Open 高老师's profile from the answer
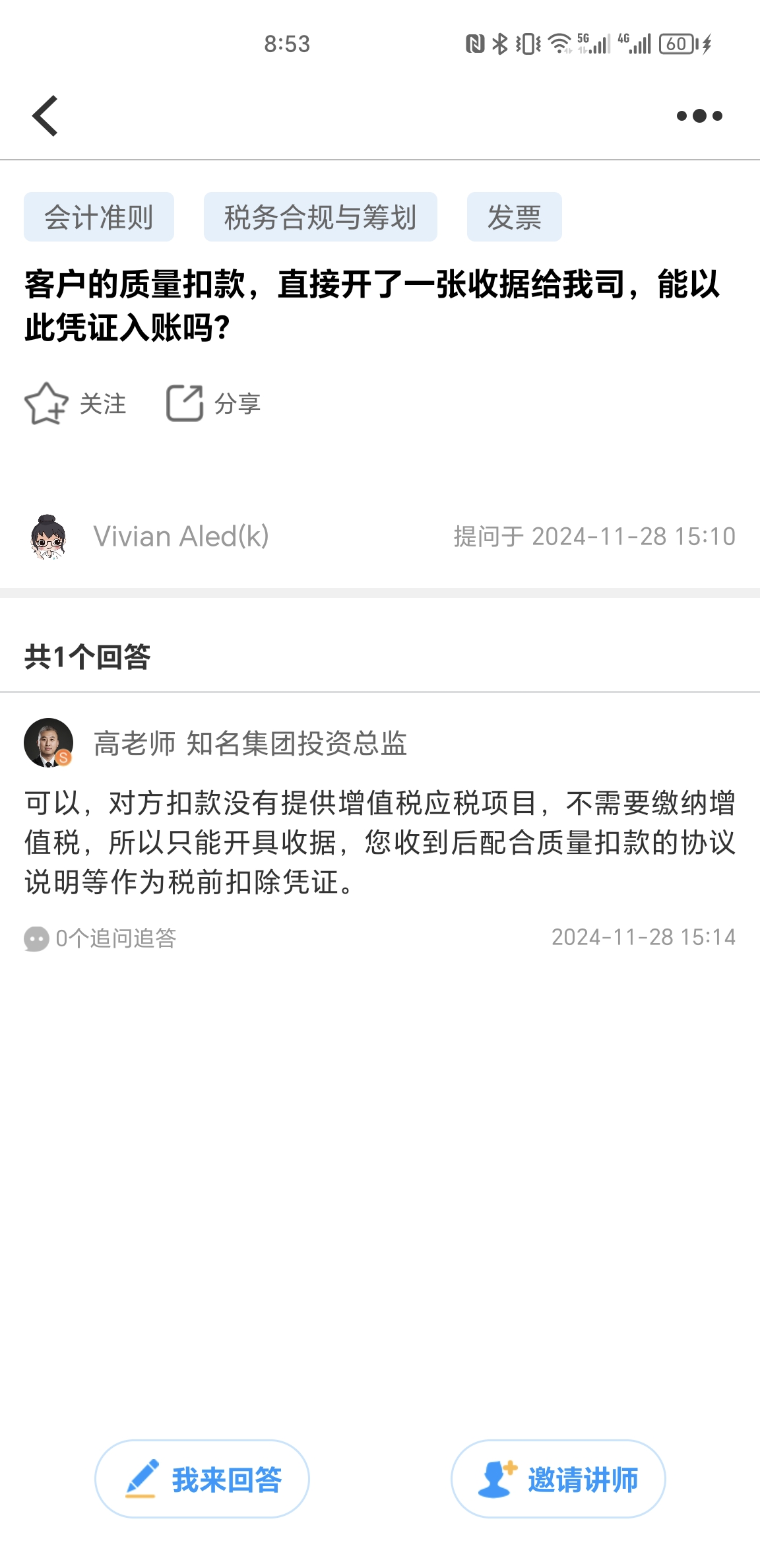This screenshot has width=760, height=1568. [x=49, y=743]
